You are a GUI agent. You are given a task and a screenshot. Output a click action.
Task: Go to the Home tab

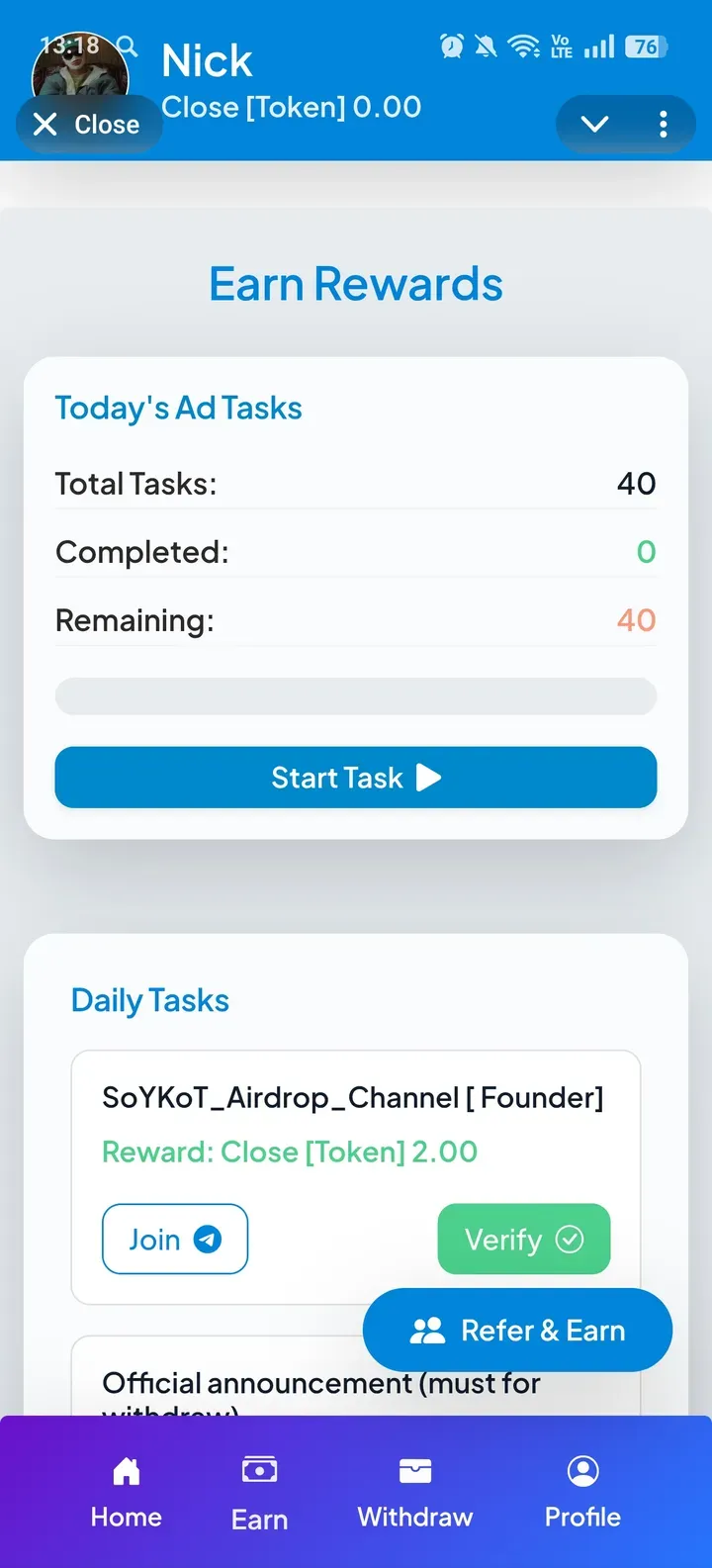pos(126,1492)
